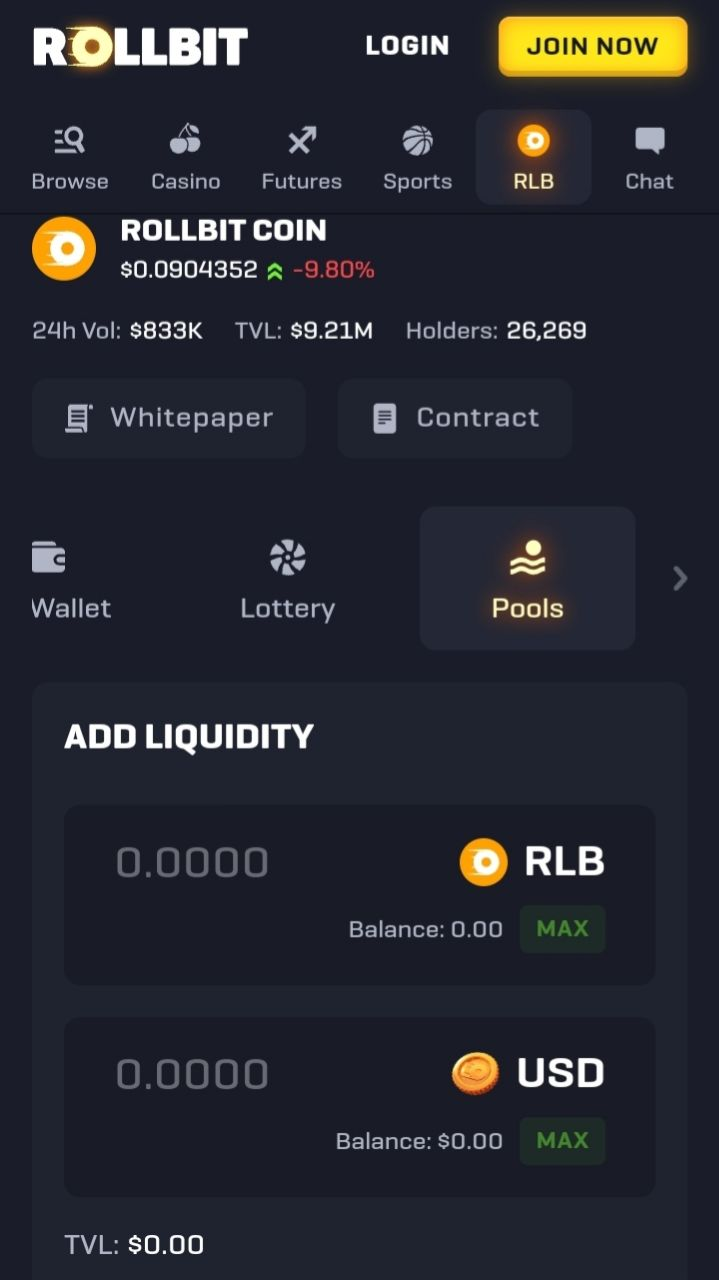View the RLB Contract
The height and width of the screenshot is (1280, 719).
pos(455,418)
